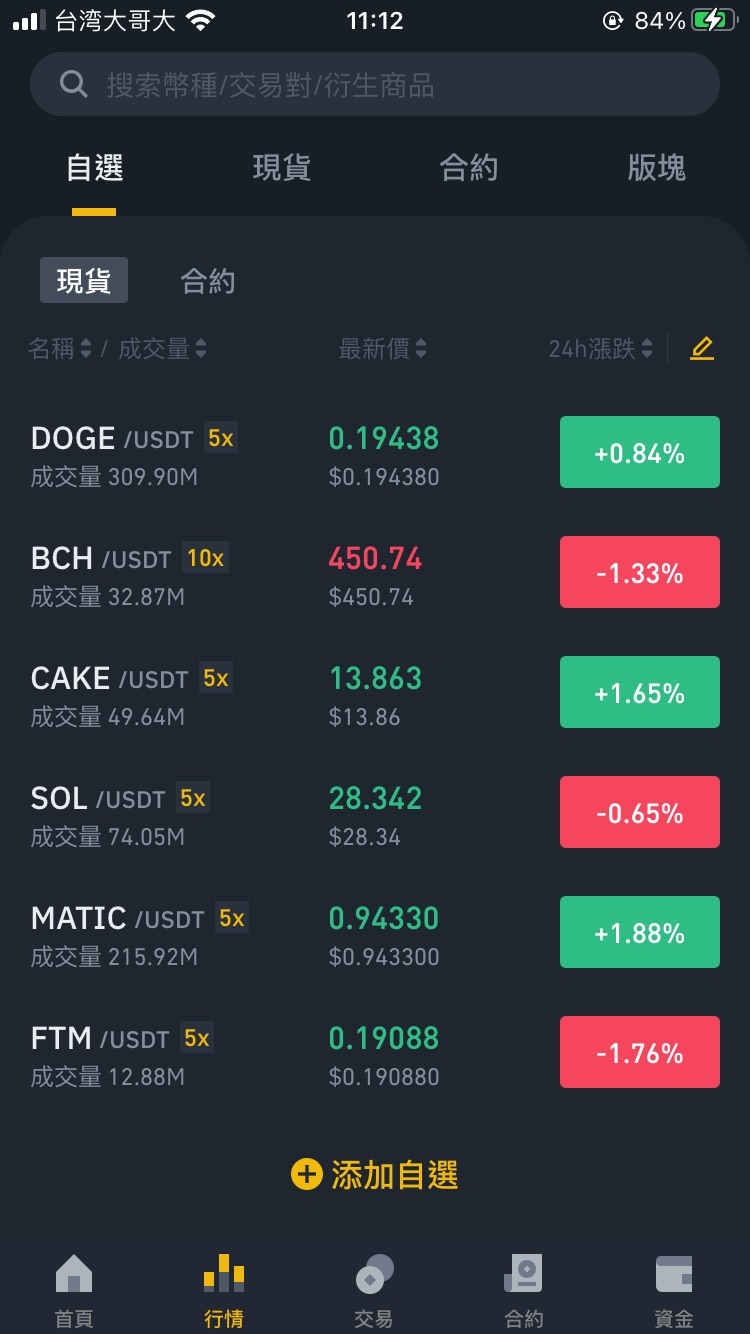This screenshot has width=750, height=1334.
Task: Open the 資金 wallet tab
Action: (674, 1290)
